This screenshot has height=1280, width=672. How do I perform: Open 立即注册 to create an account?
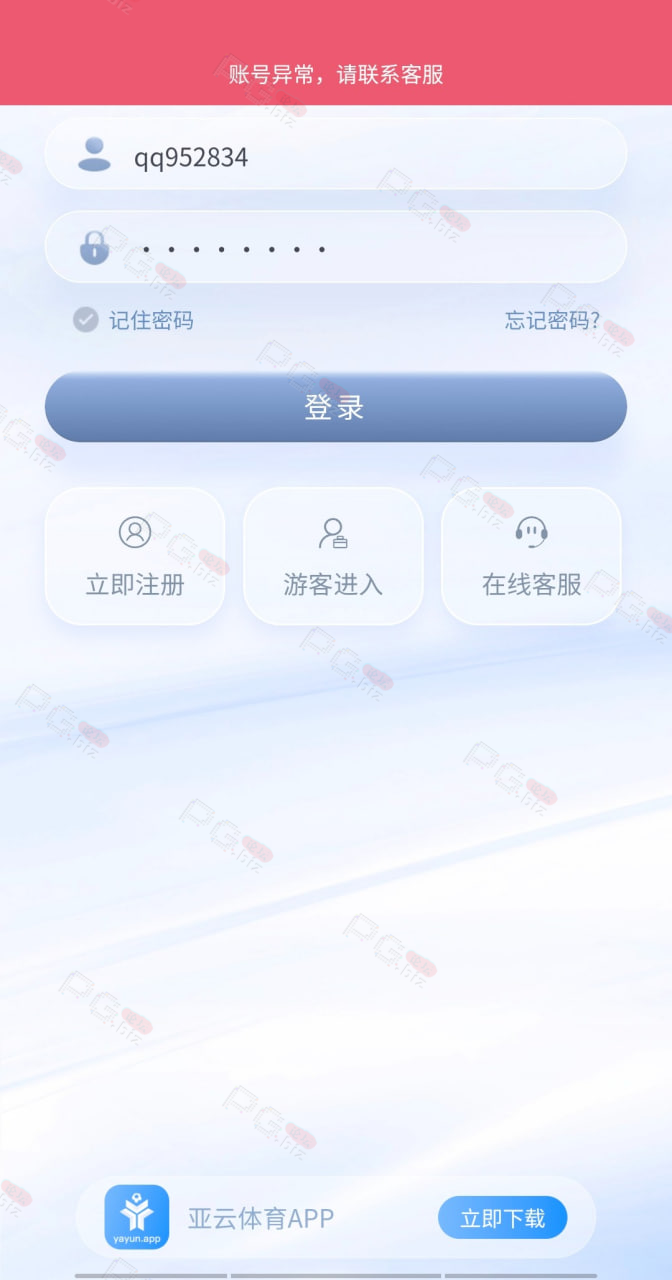(x=135, y=556)
